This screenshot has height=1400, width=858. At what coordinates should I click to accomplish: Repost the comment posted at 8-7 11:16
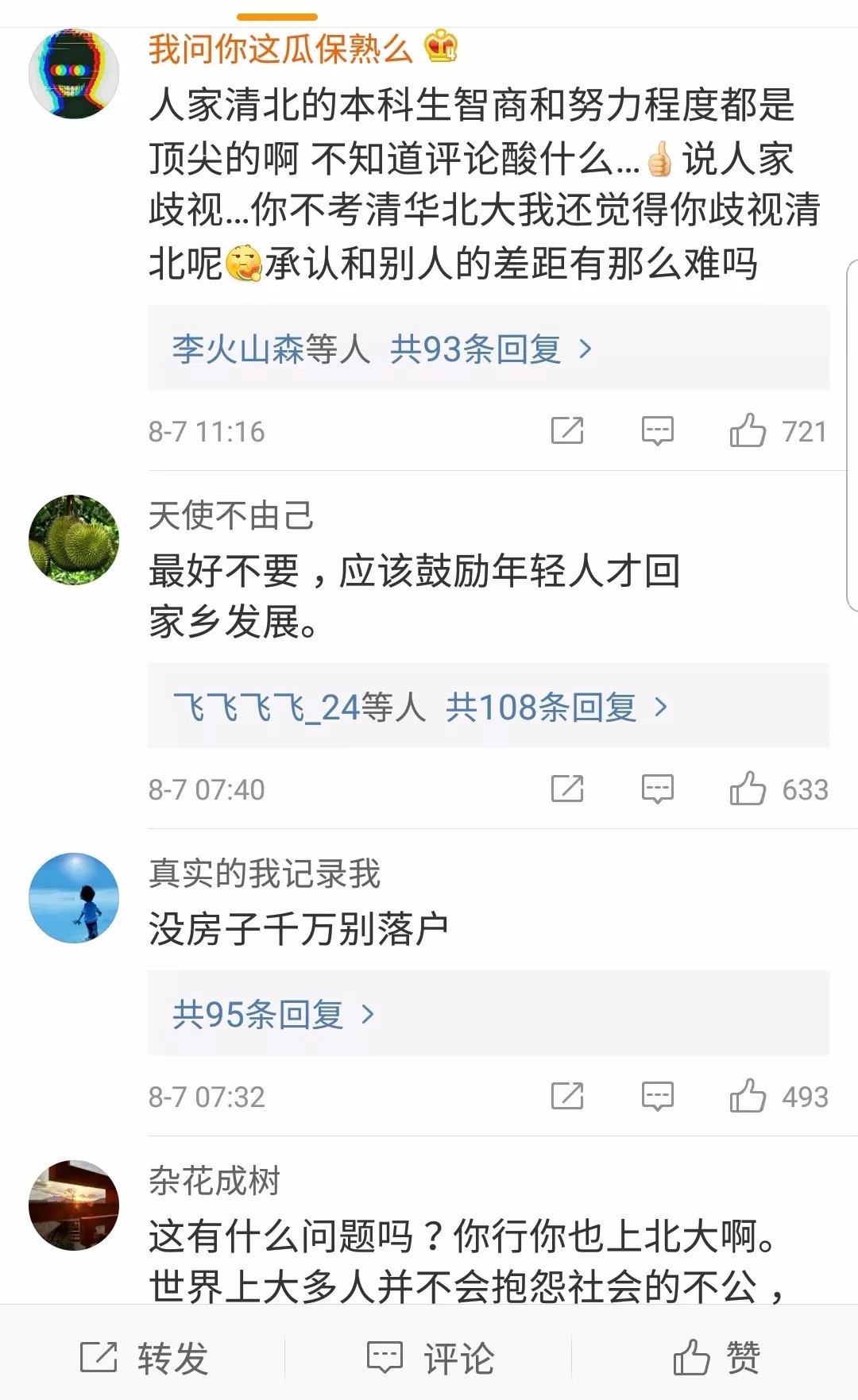click(567, 431)
